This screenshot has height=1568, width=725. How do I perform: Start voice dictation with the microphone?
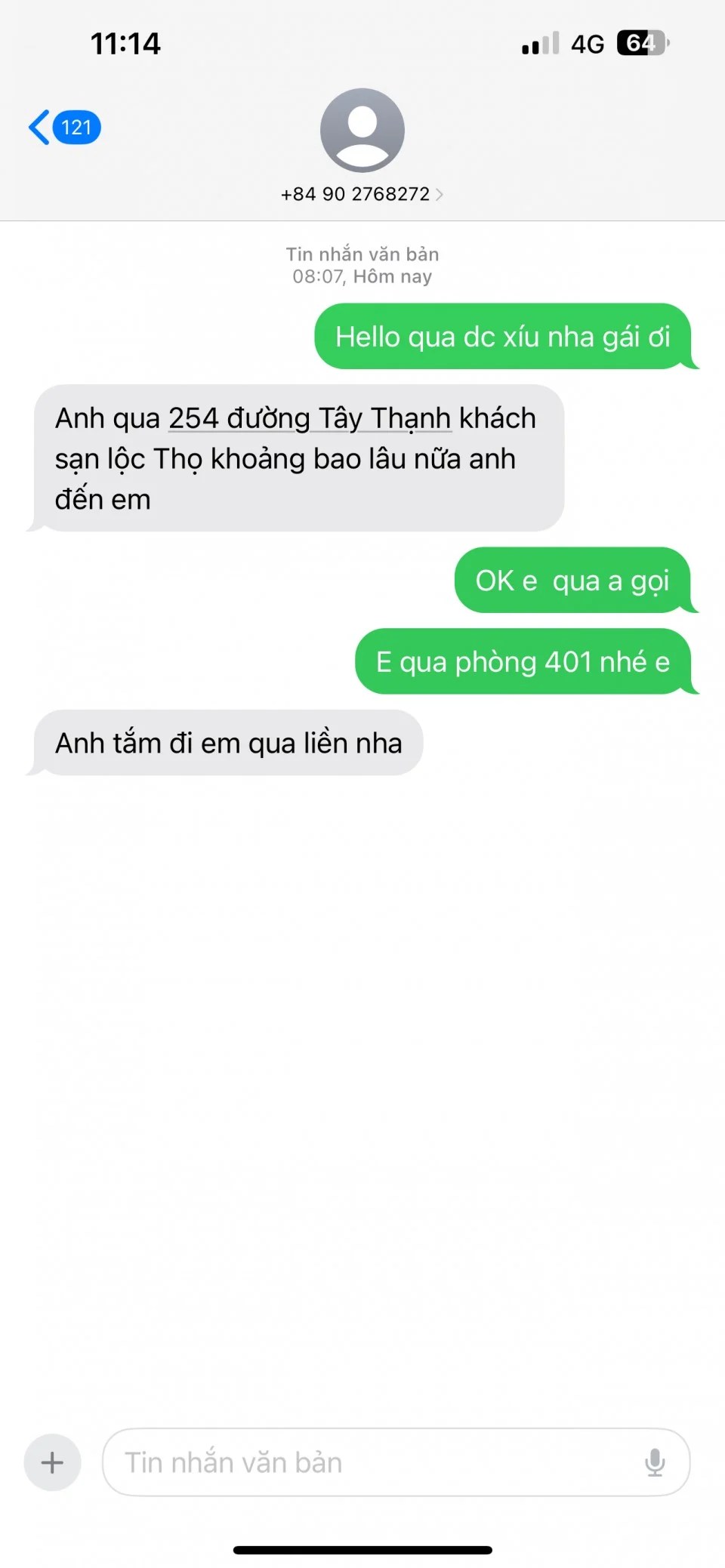point(655,1462)
